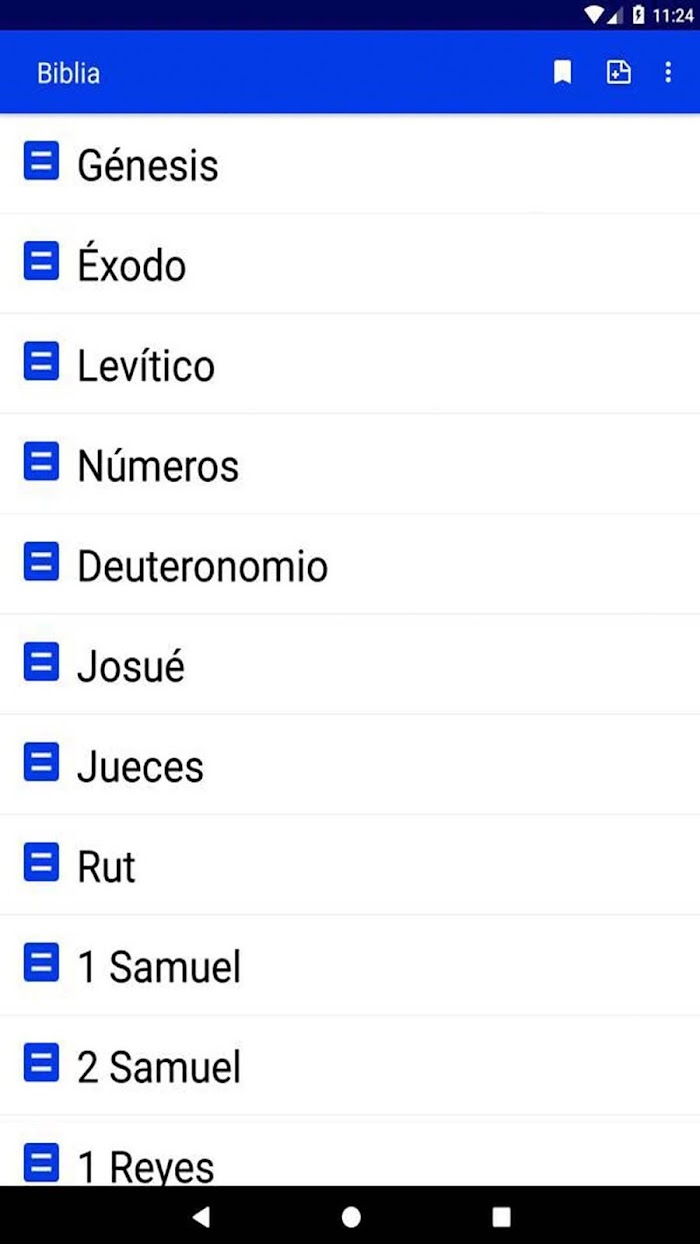Open Levítico

click(x=350, y=364)
